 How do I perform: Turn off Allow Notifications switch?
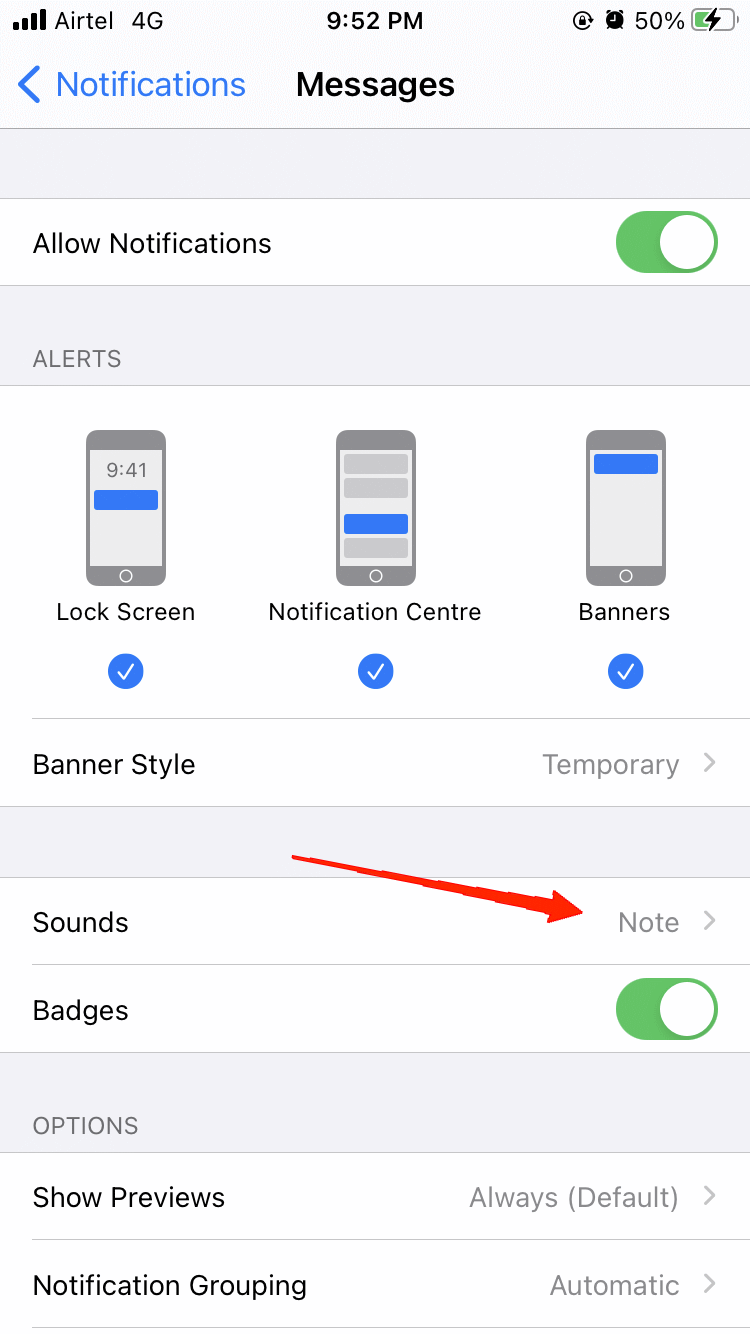[666, 243]
